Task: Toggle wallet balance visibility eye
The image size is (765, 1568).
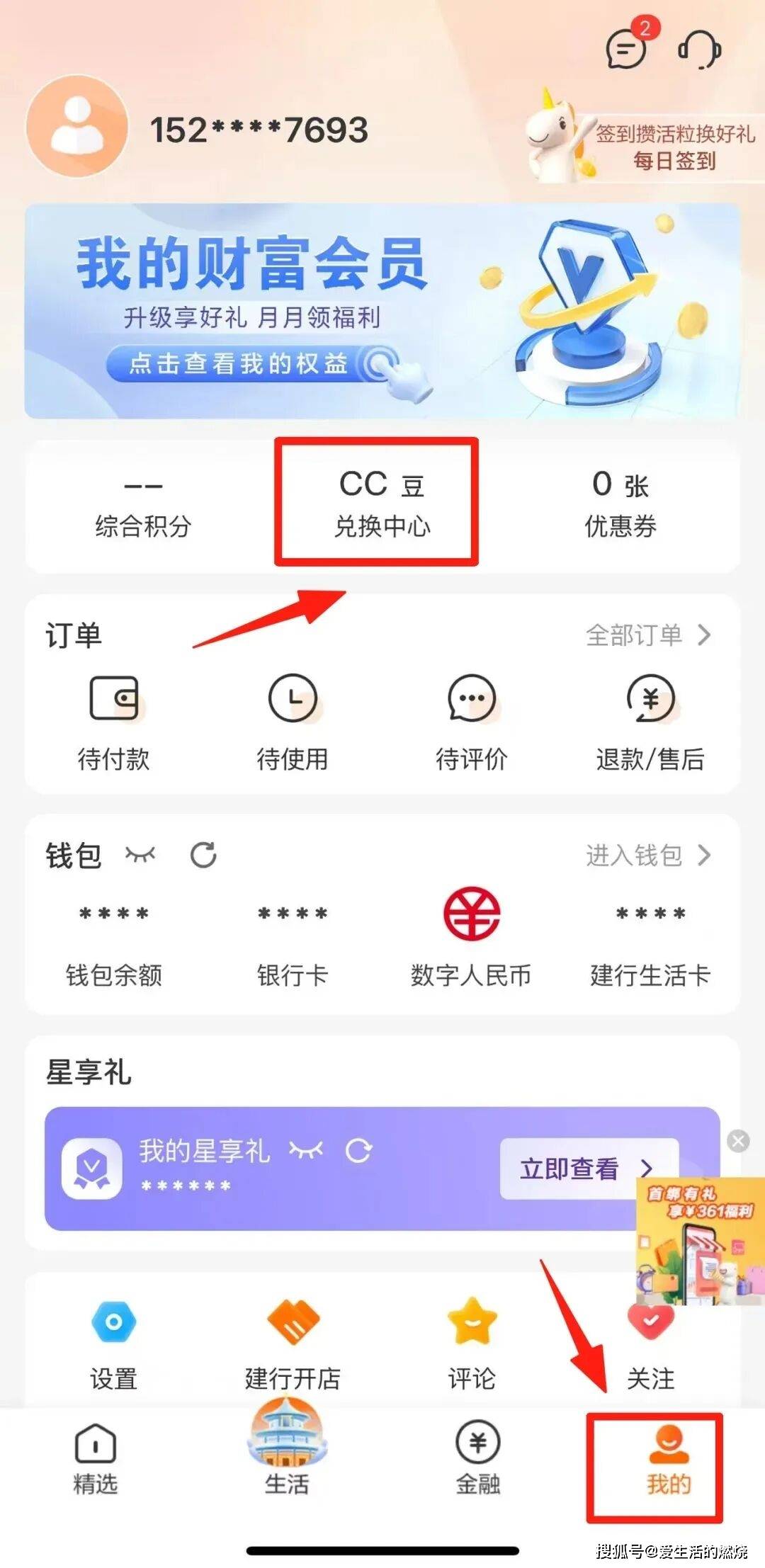Action: (x=140, y=855)
